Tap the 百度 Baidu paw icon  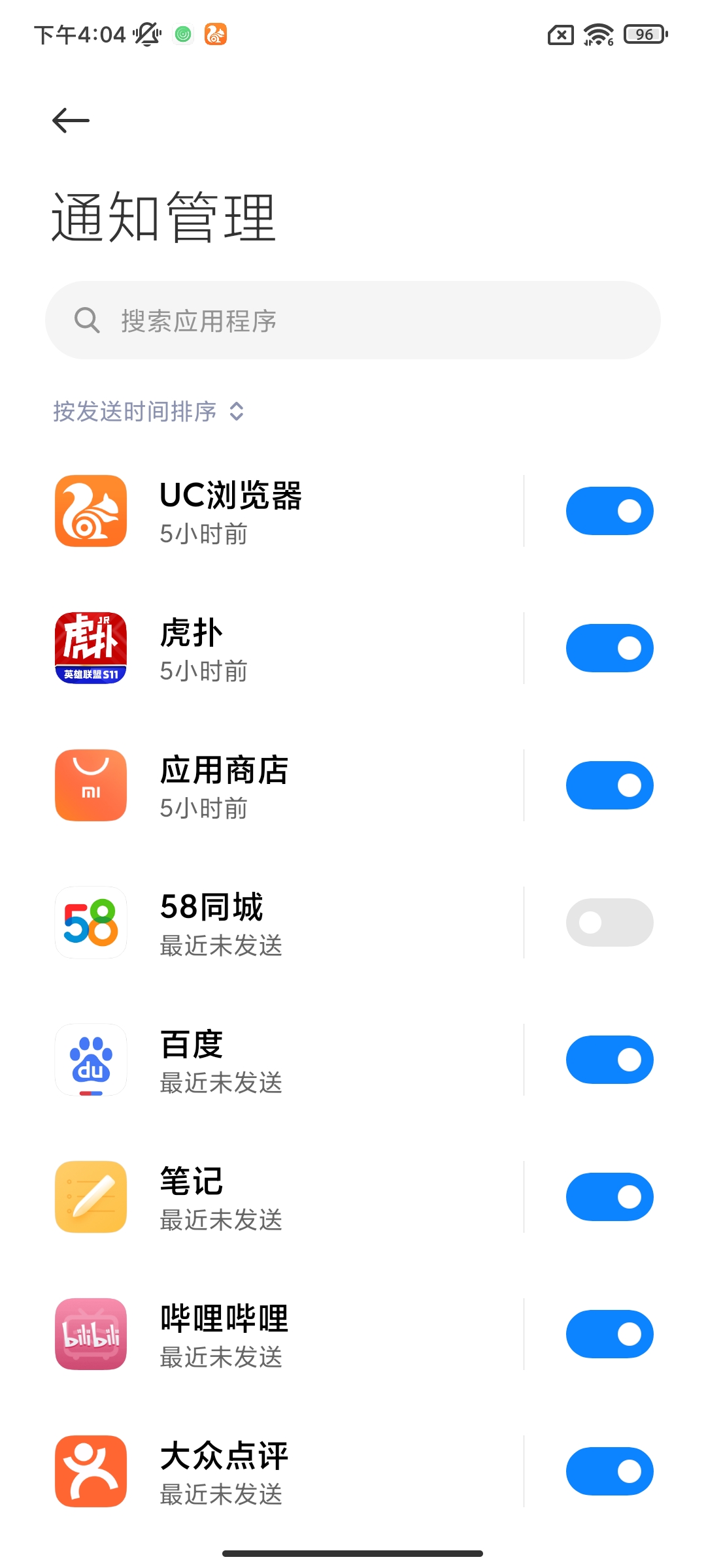pos(90,1060)
